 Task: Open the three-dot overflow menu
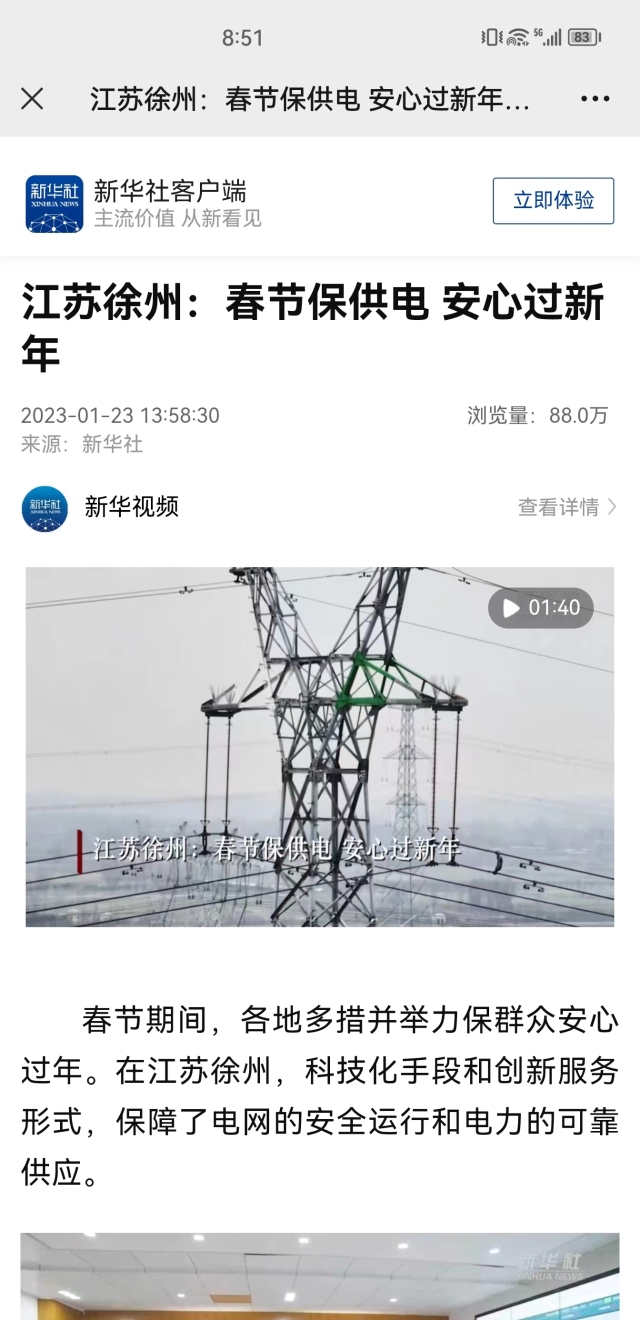click(x=595, y=98)
